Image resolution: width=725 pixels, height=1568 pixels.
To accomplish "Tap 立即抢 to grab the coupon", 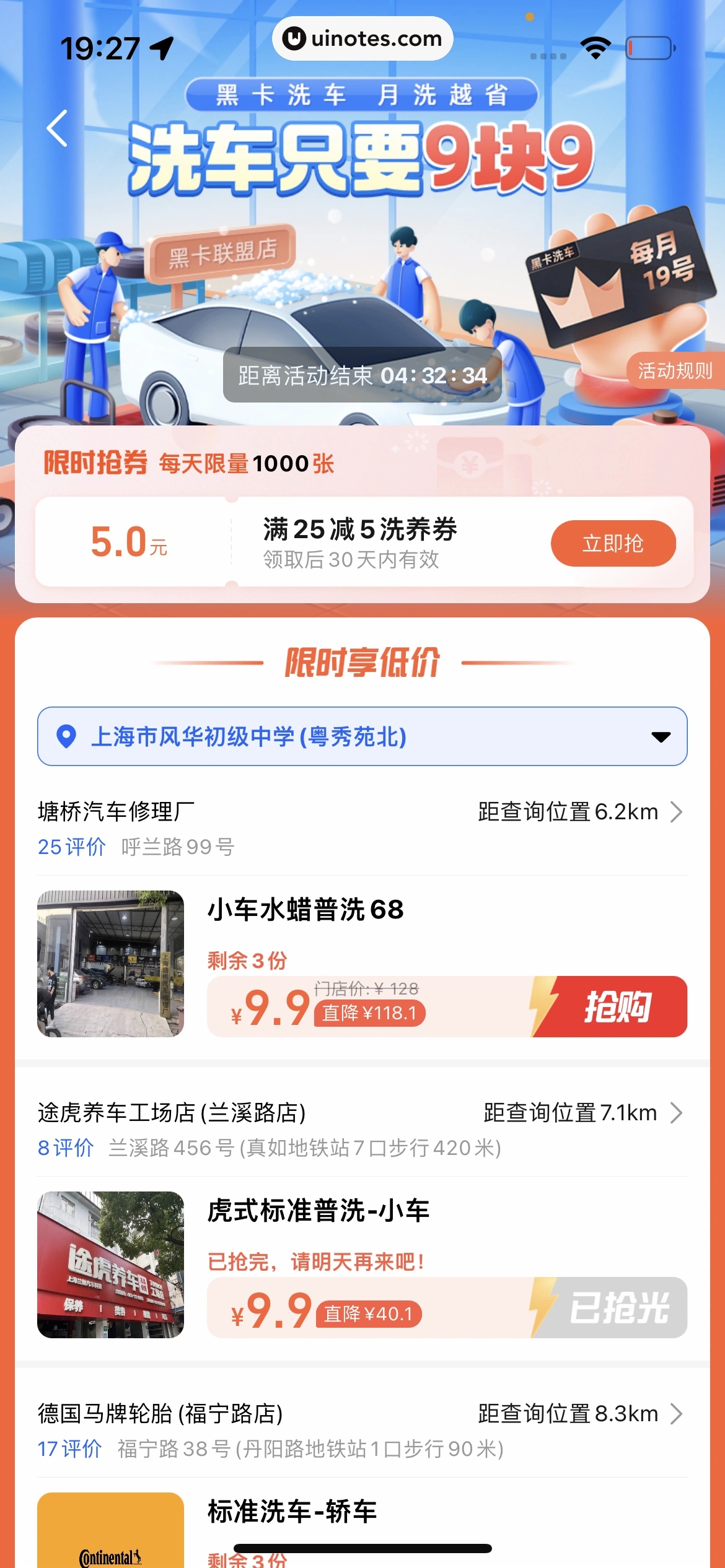I will pos(613,542).
